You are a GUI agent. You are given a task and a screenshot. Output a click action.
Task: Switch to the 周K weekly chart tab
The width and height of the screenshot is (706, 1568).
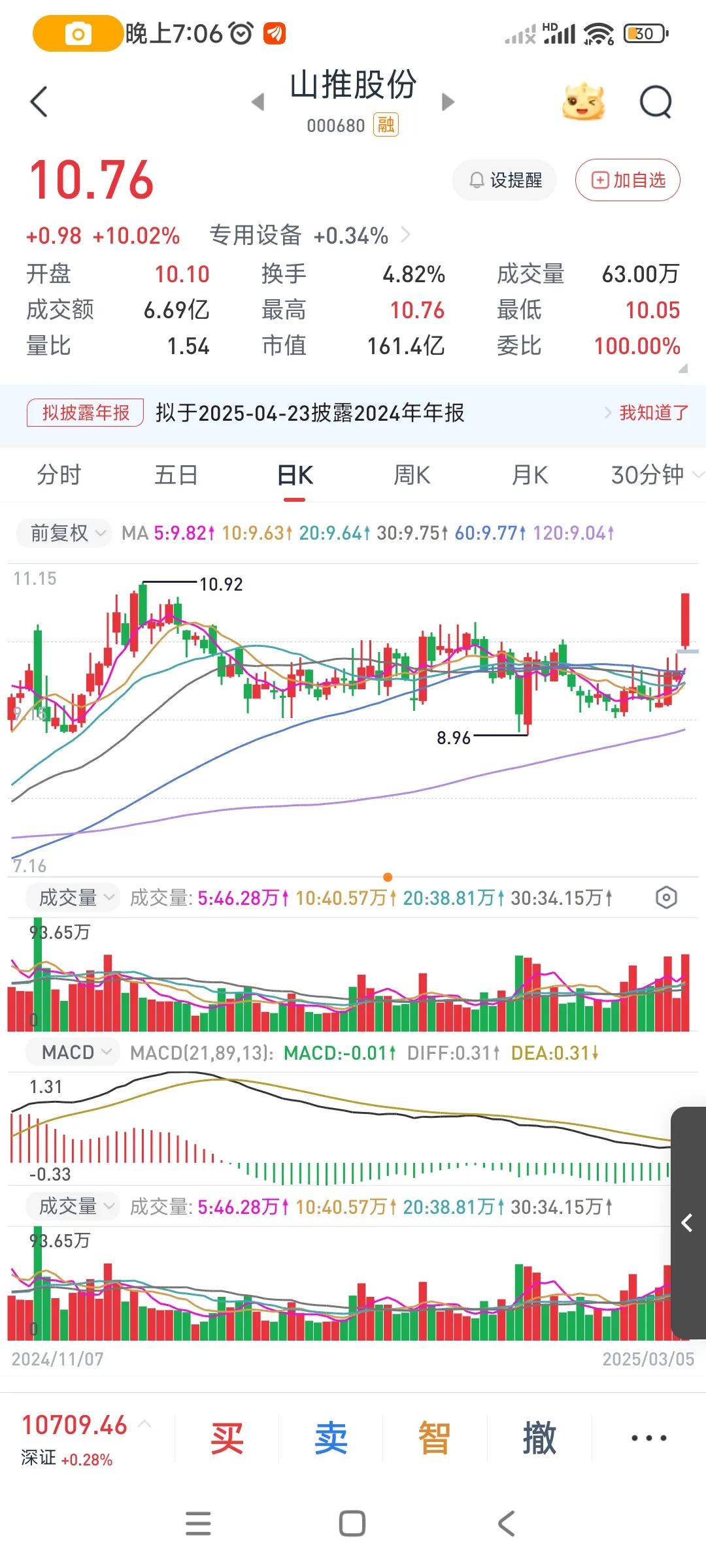[411, 476]
